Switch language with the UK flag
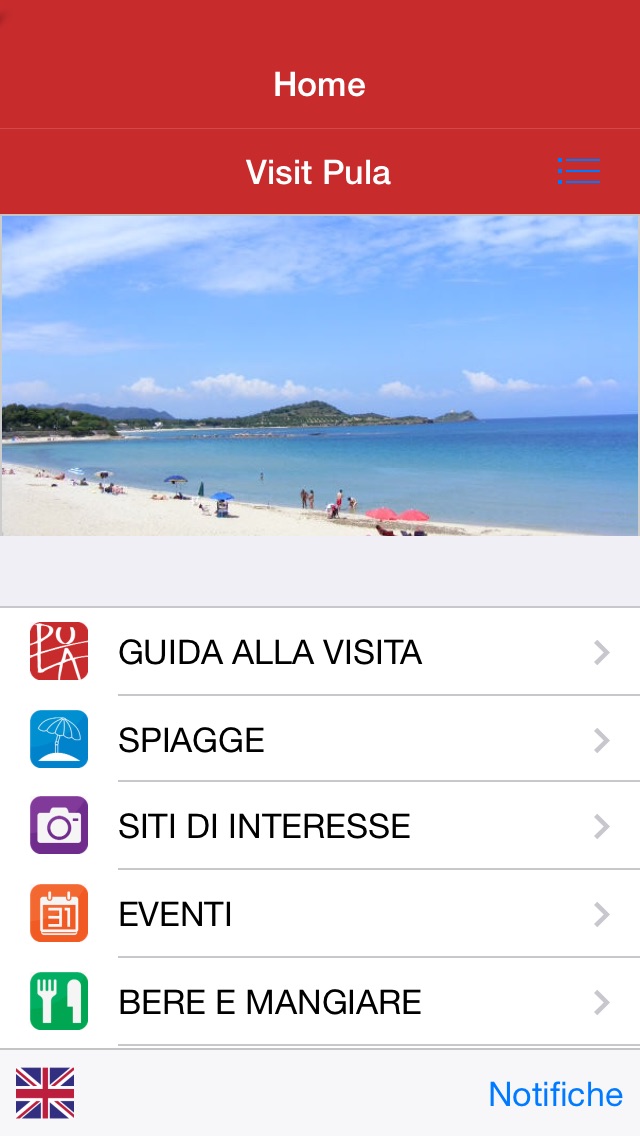 45,1093
